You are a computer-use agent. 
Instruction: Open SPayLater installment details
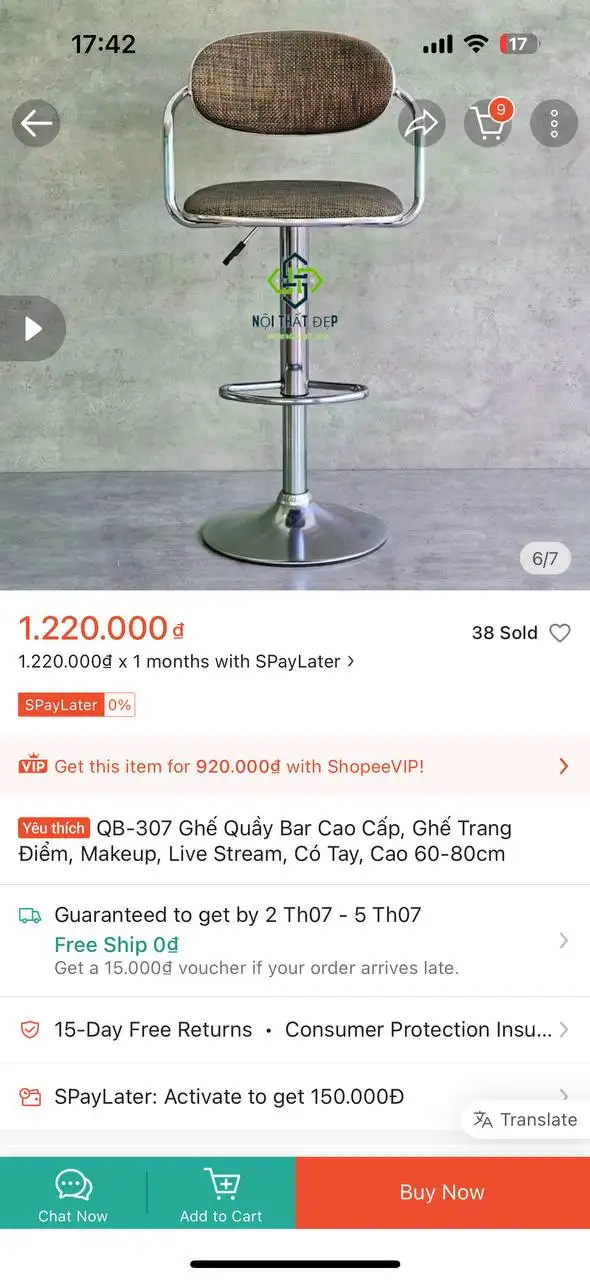coord(186,661)
